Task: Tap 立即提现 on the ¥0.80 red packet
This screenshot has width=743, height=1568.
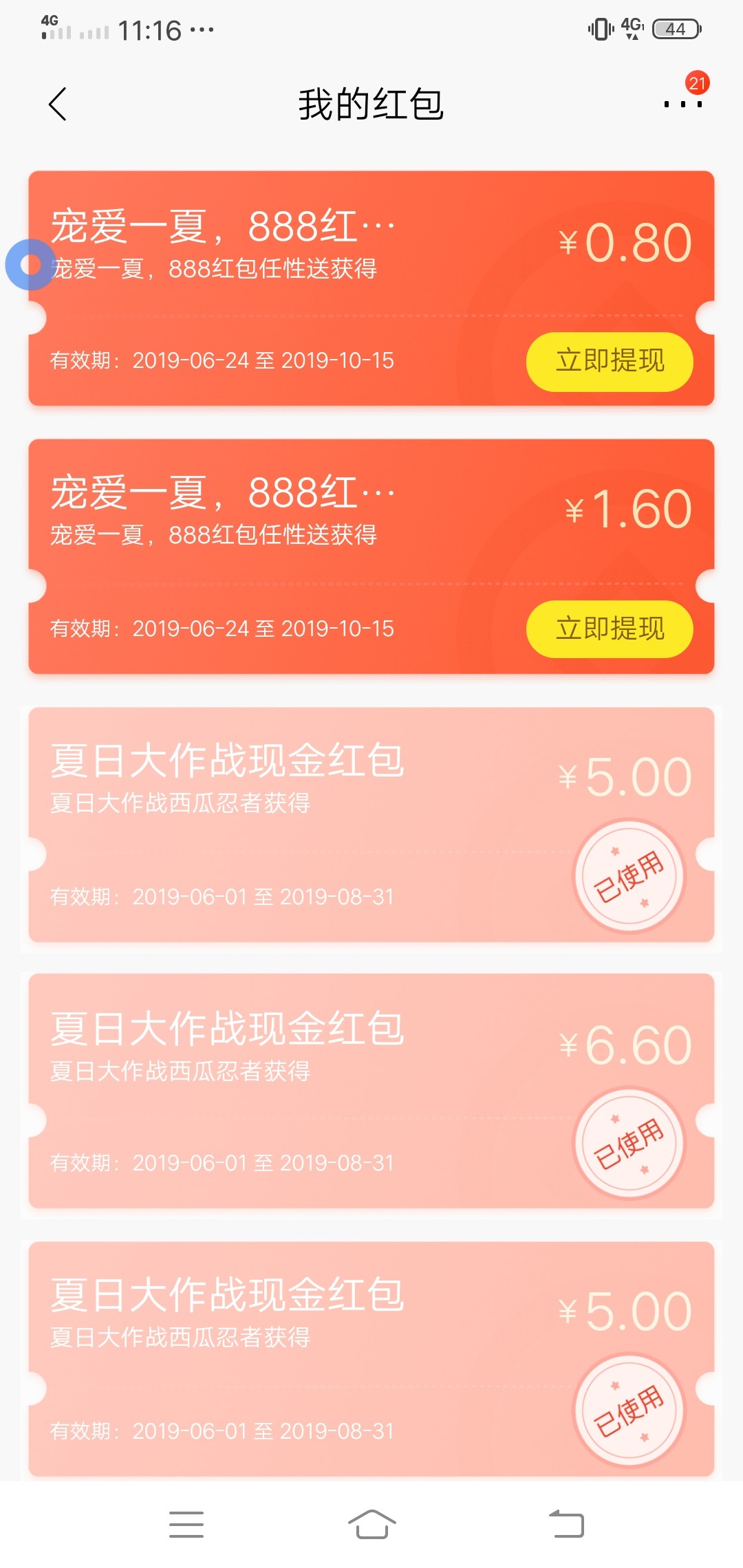Action: pos(610,362)
